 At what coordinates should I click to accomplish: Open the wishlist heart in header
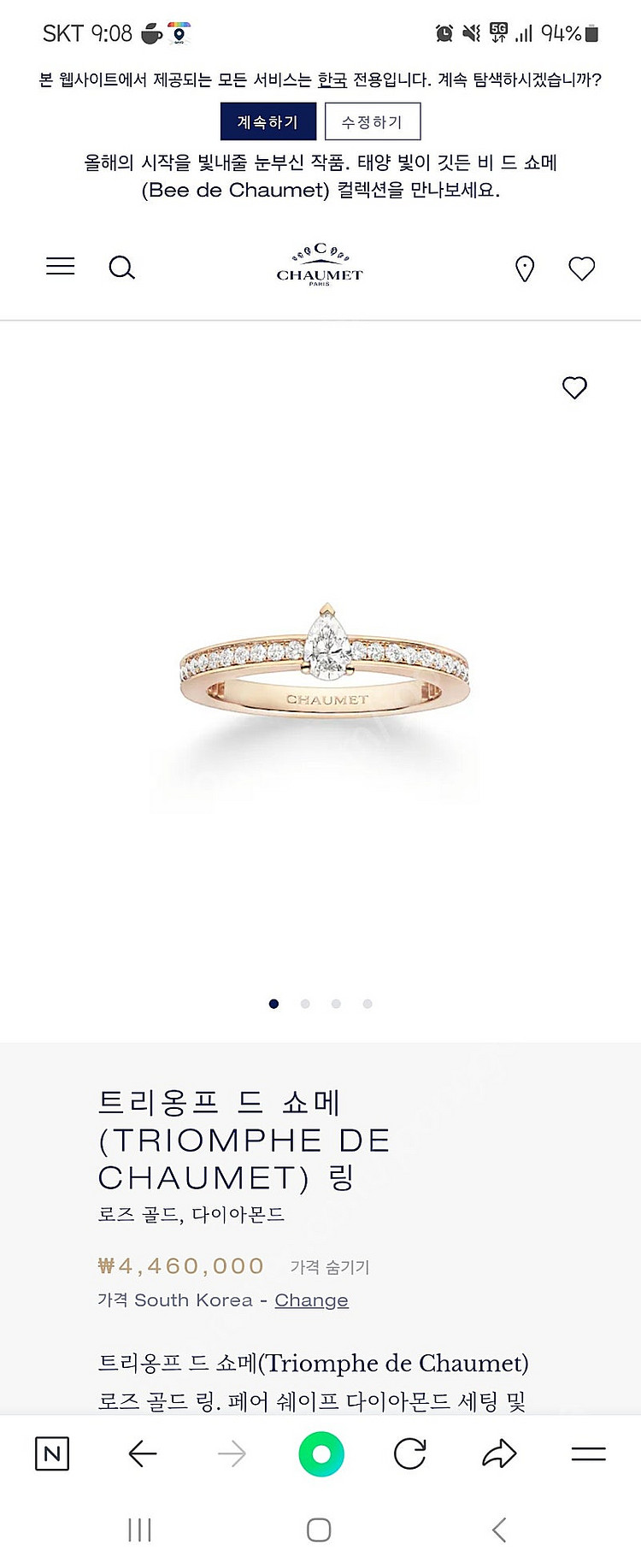[x=582, y=268]
